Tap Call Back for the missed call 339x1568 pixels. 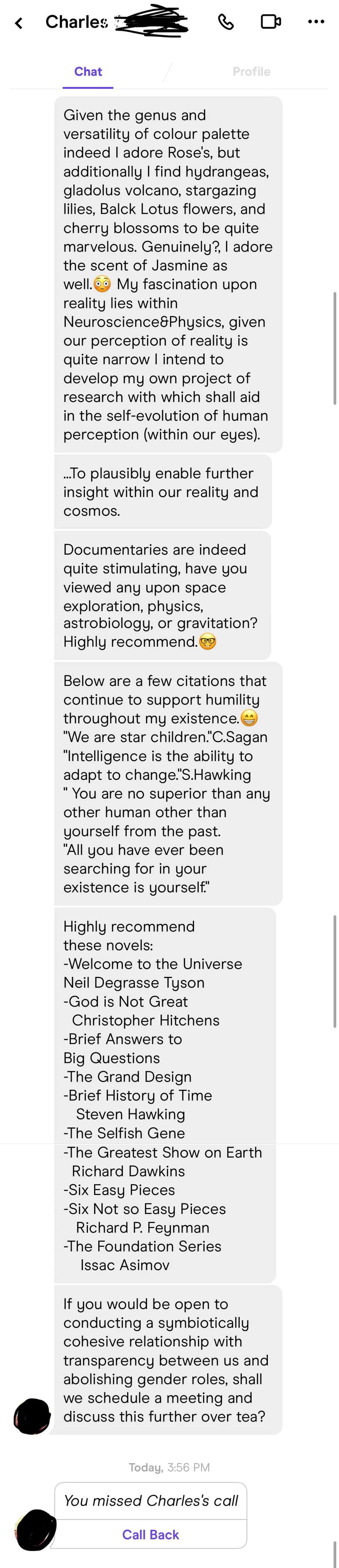151,1534
